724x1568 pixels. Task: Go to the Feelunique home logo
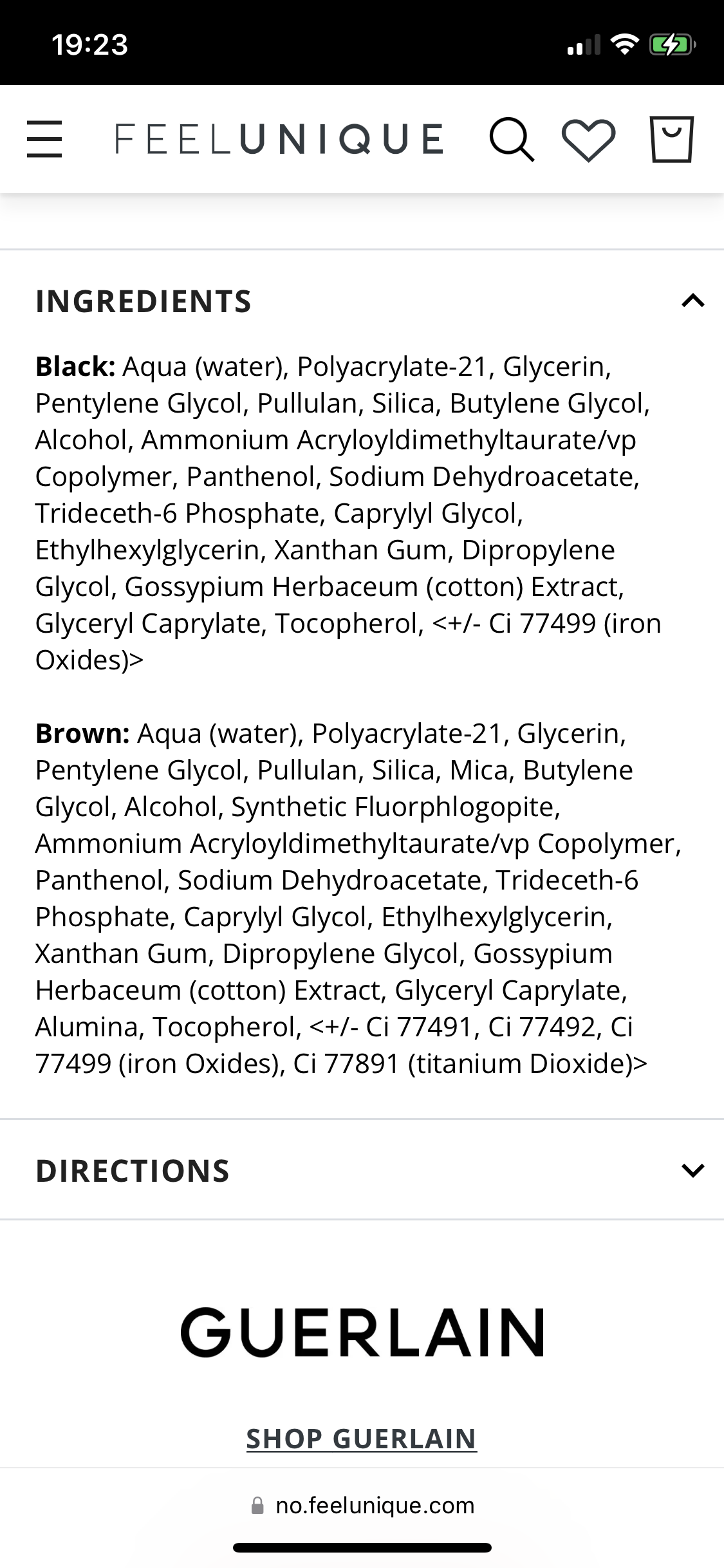click(279, 139)
